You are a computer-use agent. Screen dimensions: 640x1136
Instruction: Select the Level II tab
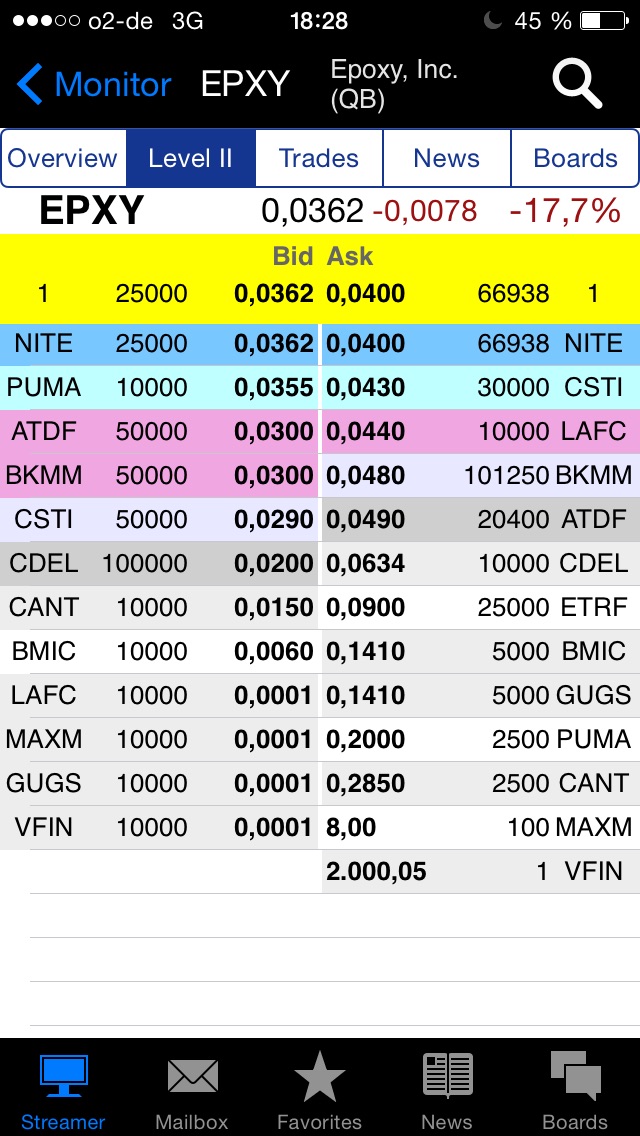click(x=190, y=158)
